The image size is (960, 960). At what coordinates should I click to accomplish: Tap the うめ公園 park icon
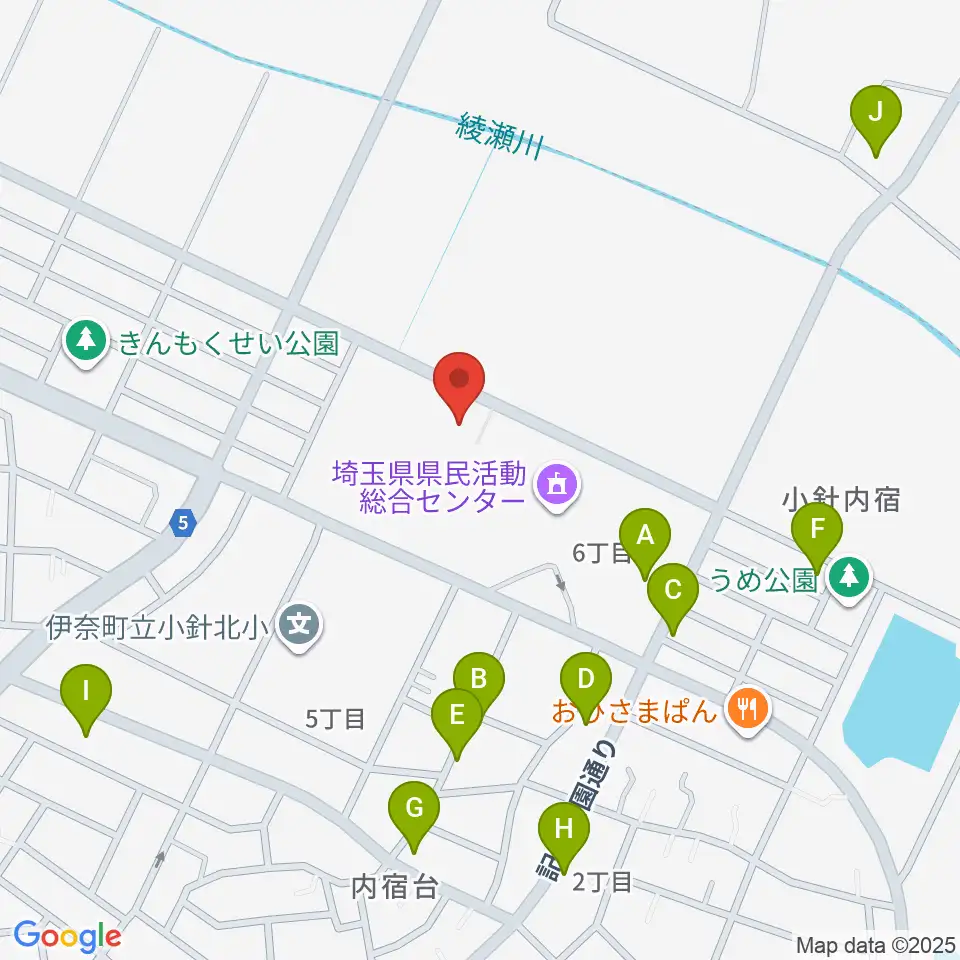[x=849, y=579]
